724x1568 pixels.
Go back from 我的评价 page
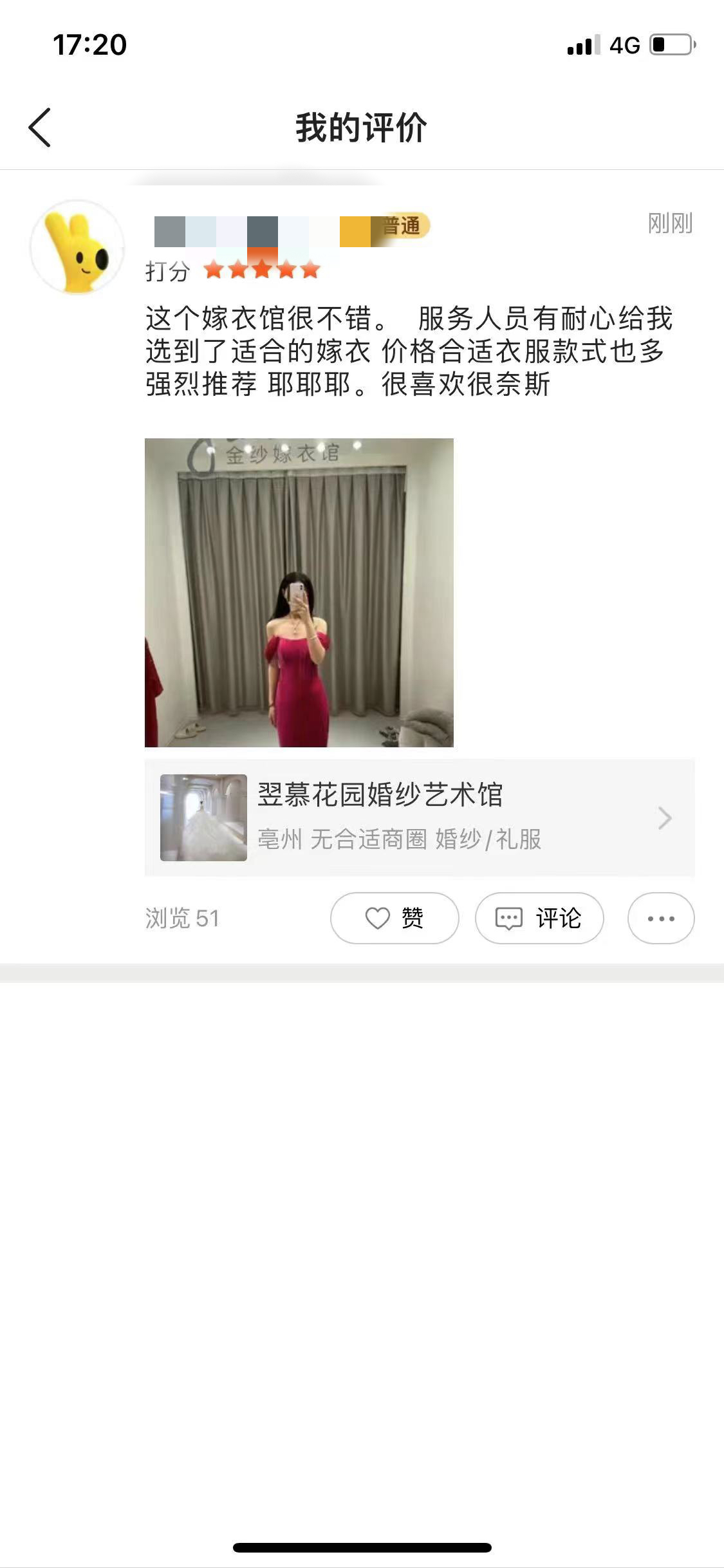point(40,127)
